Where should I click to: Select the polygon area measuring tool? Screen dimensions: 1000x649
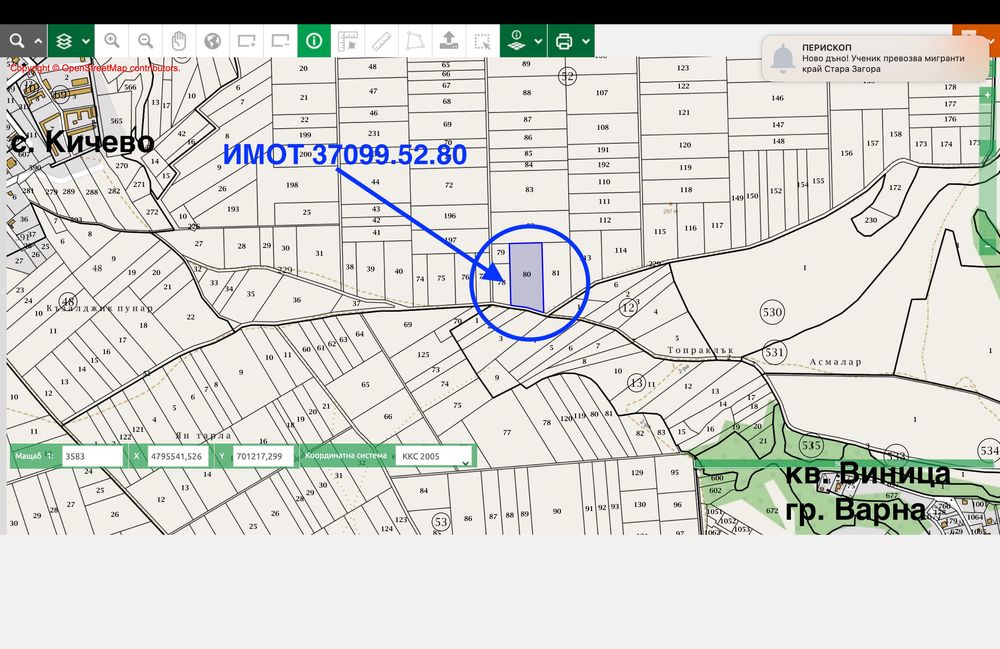click(414, 42)
